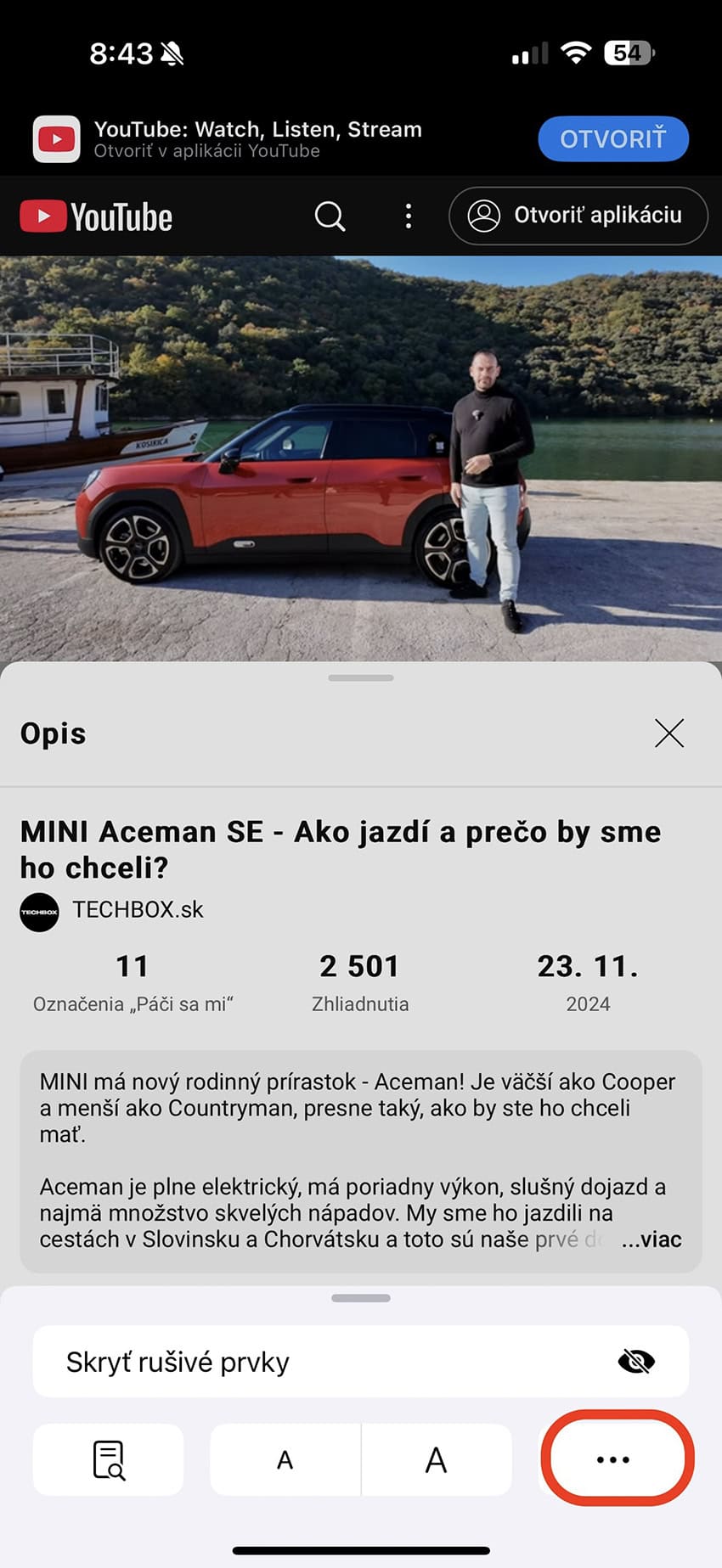Close the Opis description panel
Viewport: 722px width, 1568px height.
[669, 733]
